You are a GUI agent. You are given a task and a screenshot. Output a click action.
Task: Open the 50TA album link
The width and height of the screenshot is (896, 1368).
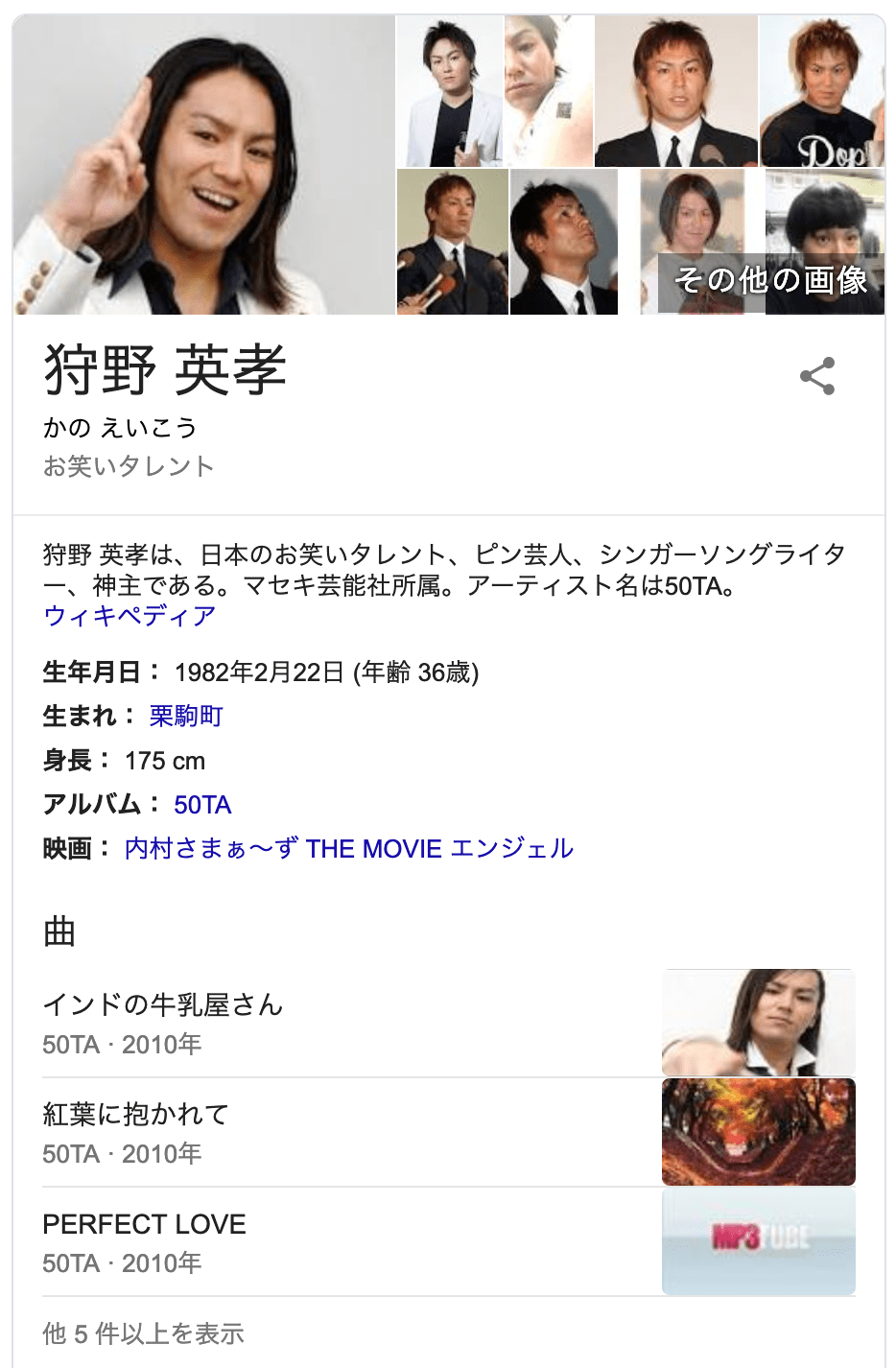pos(202,805)
